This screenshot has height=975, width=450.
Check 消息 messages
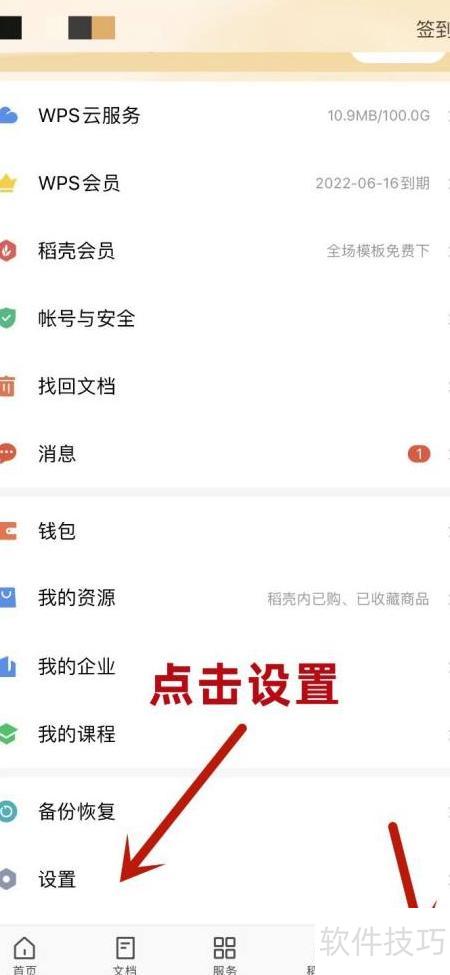tap(225, 454)
